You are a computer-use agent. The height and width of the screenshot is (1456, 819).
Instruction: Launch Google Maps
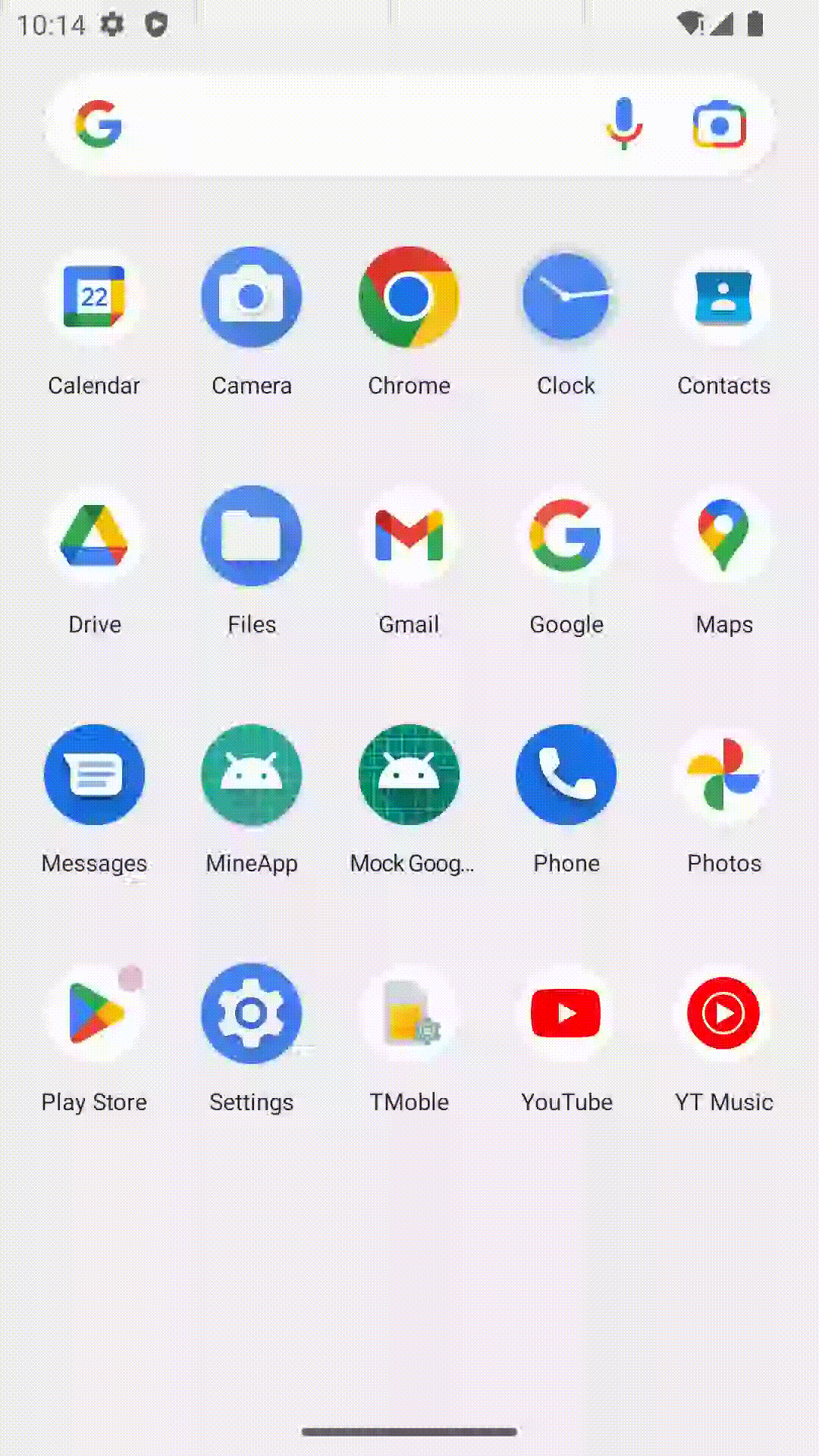pos(723,536)
